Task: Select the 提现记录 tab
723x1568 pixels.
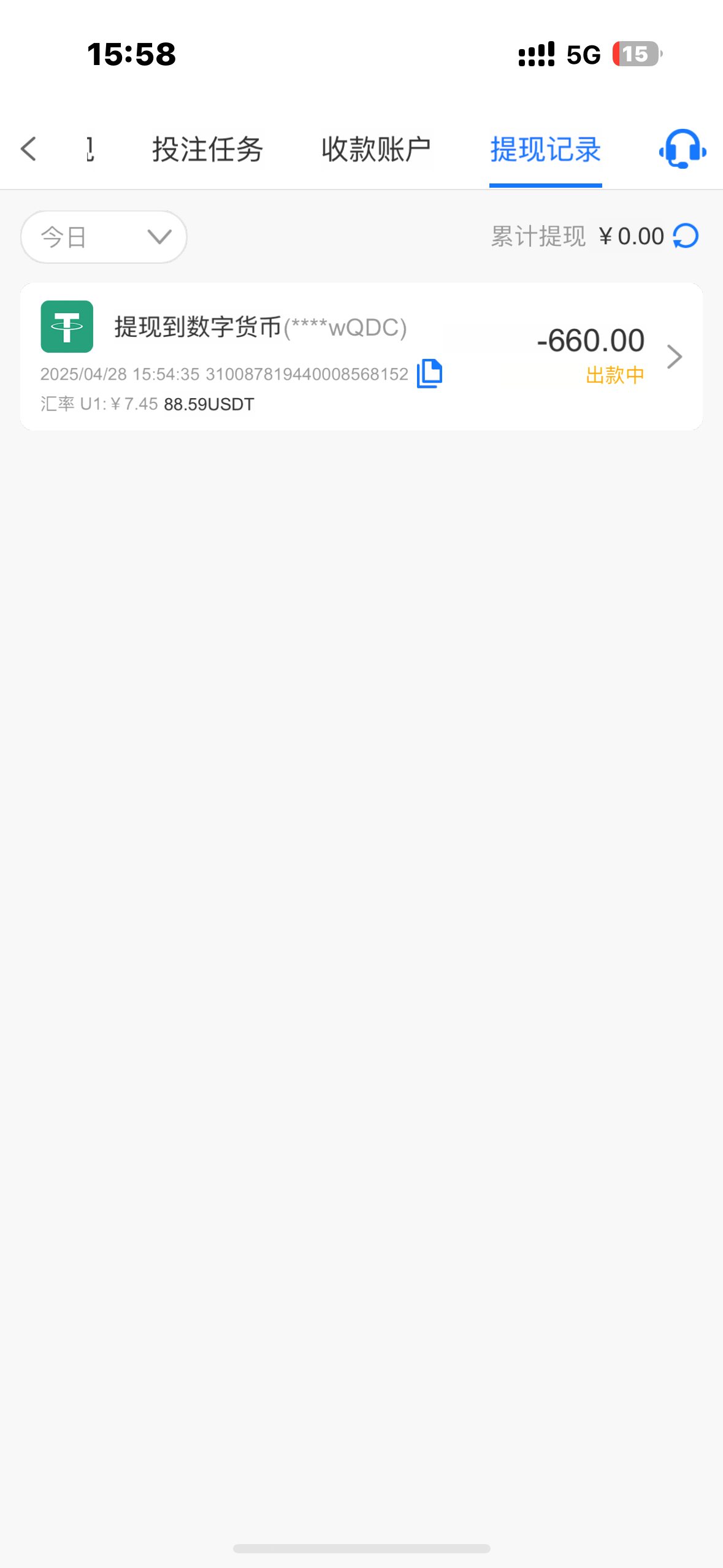Action: (545, 150)
